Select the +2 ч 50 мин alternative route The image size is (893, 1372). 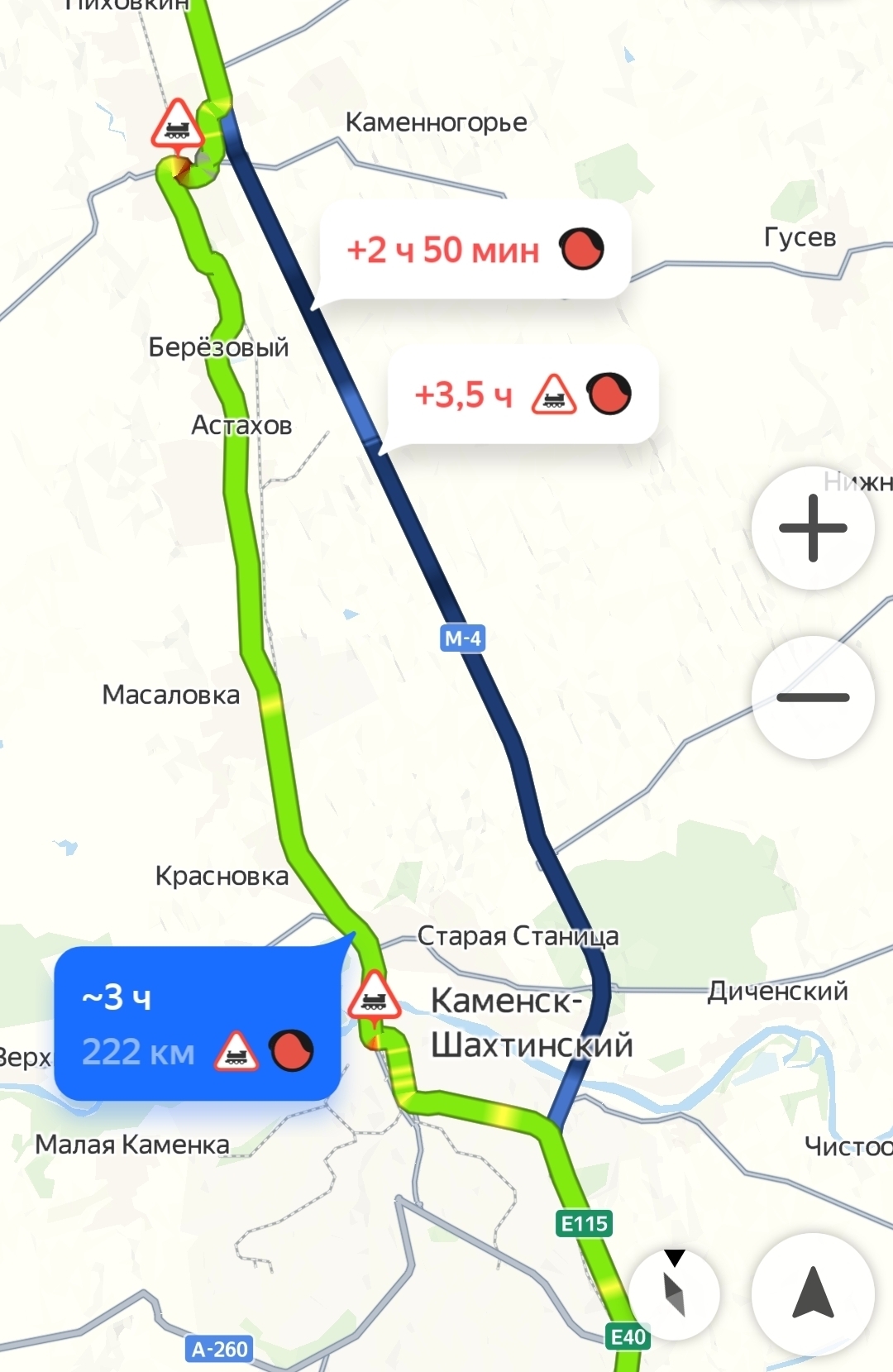[x=474, y=250]
